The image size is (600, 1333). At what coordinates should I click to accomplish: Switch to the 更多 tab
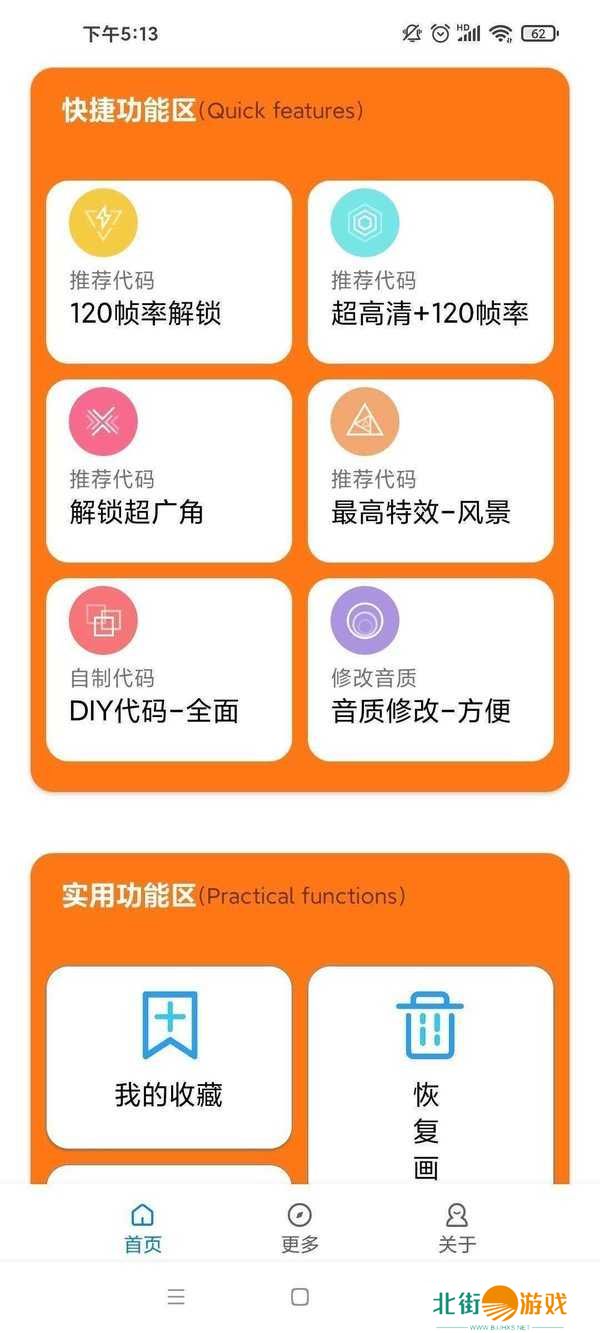[x=300, y=1228]
